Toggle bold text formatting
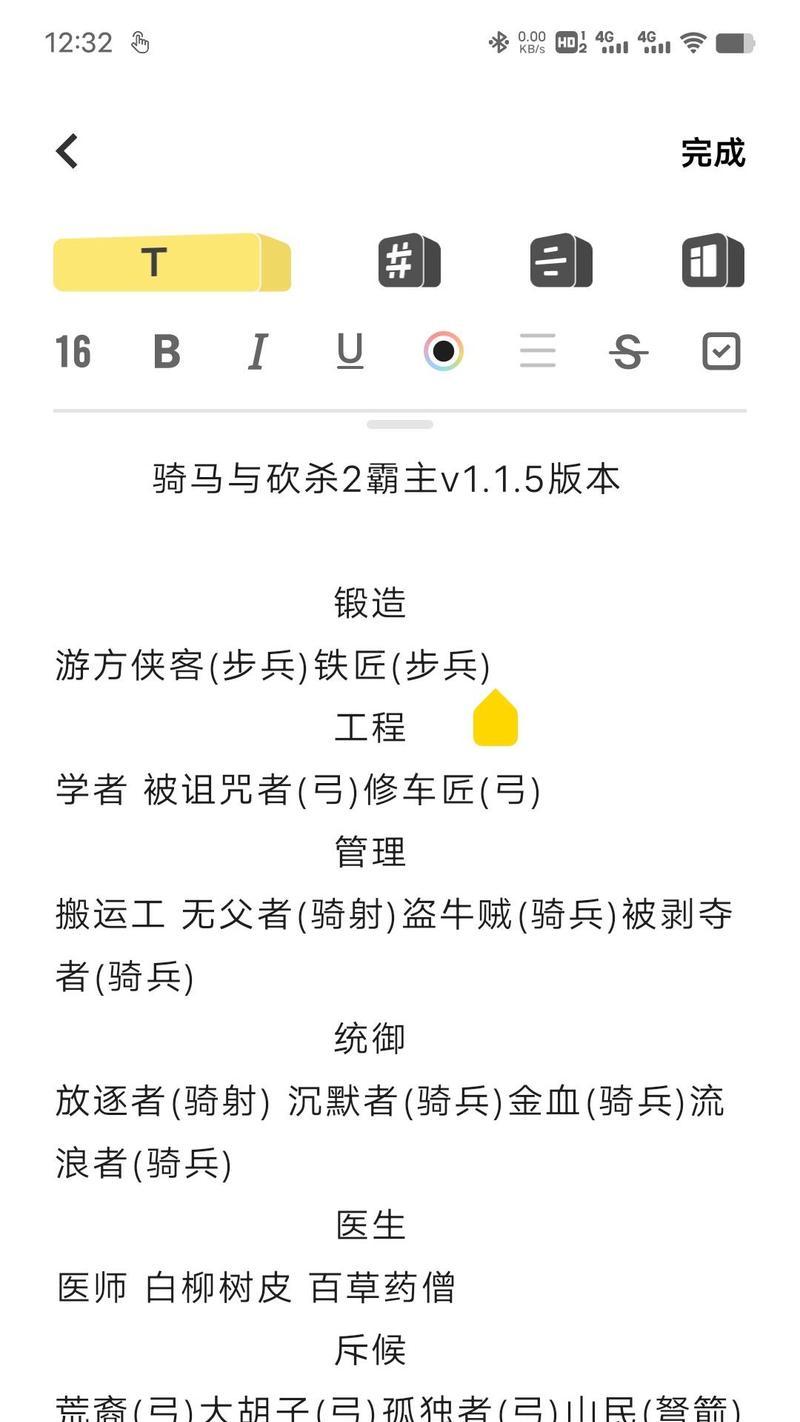The width and height of the screenshot is (800, 1422). coord(166,351)
